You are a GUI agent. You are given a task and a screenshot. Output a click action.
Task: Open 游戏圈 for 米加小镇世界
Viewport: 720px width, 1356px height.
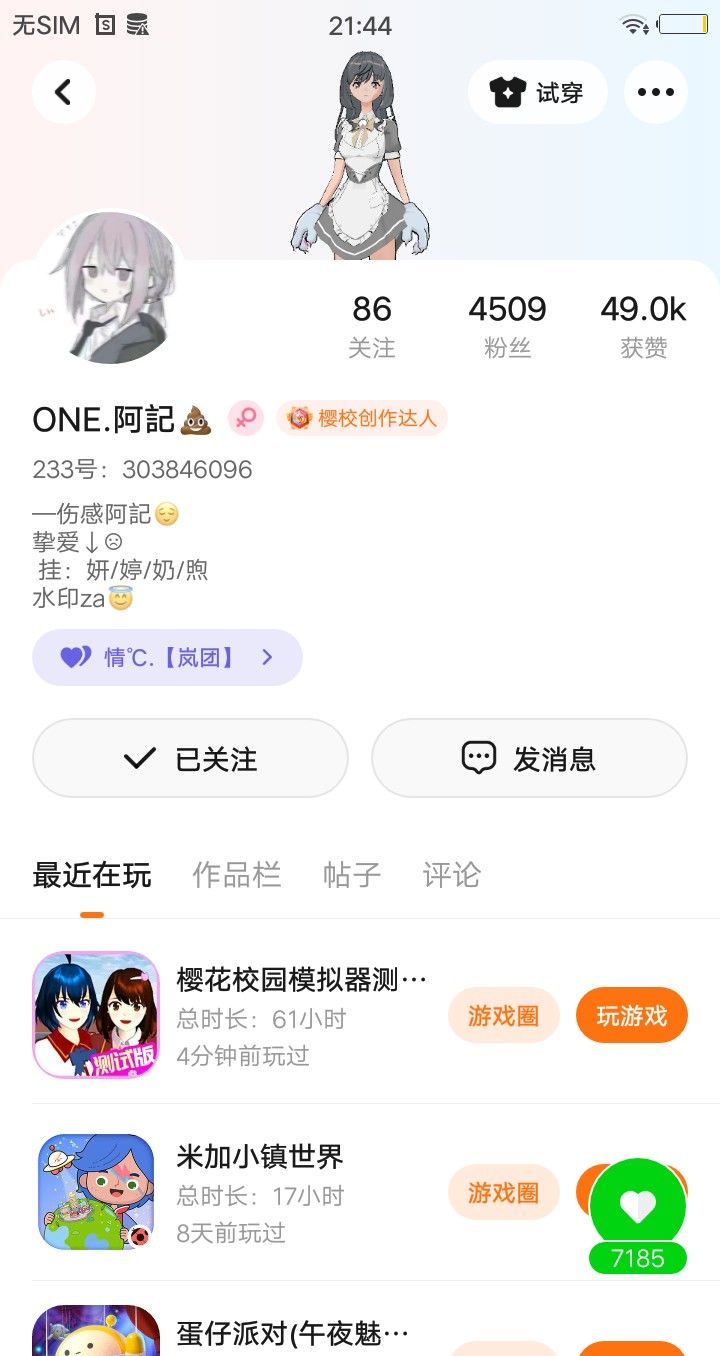pyautogui.click(x=503, y=1192)
